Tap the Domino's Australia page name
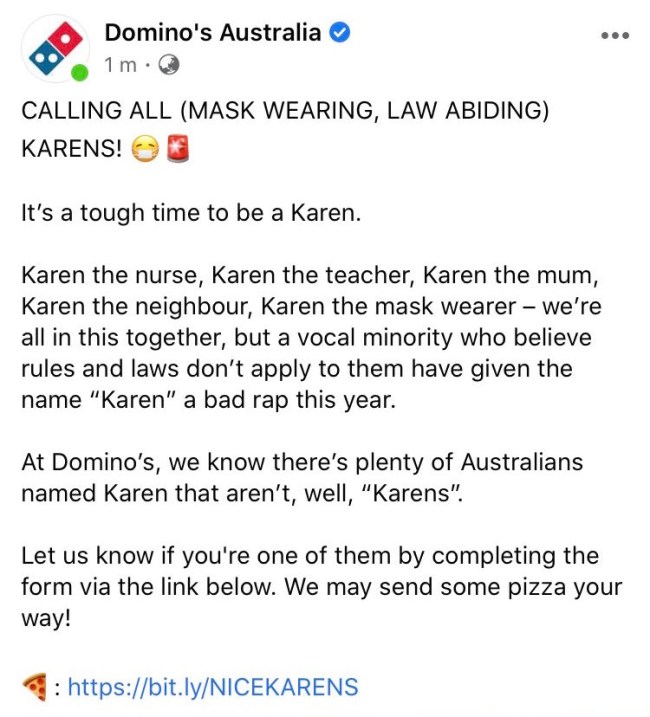Viewport: 650px width, 717px height. pos(212,32)
